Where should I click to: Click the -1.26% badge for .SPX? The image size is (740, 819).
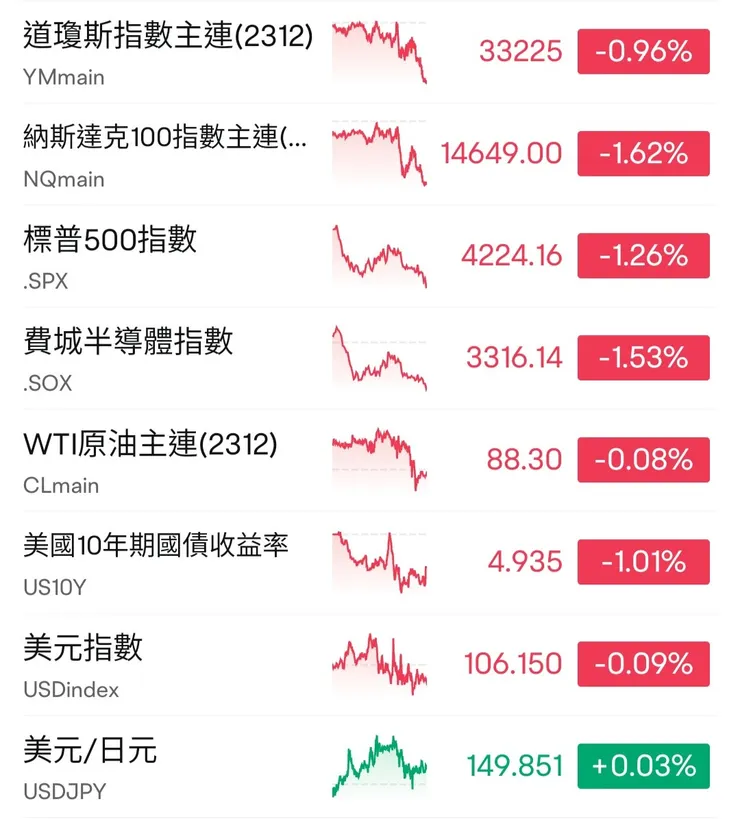[644, 255]
